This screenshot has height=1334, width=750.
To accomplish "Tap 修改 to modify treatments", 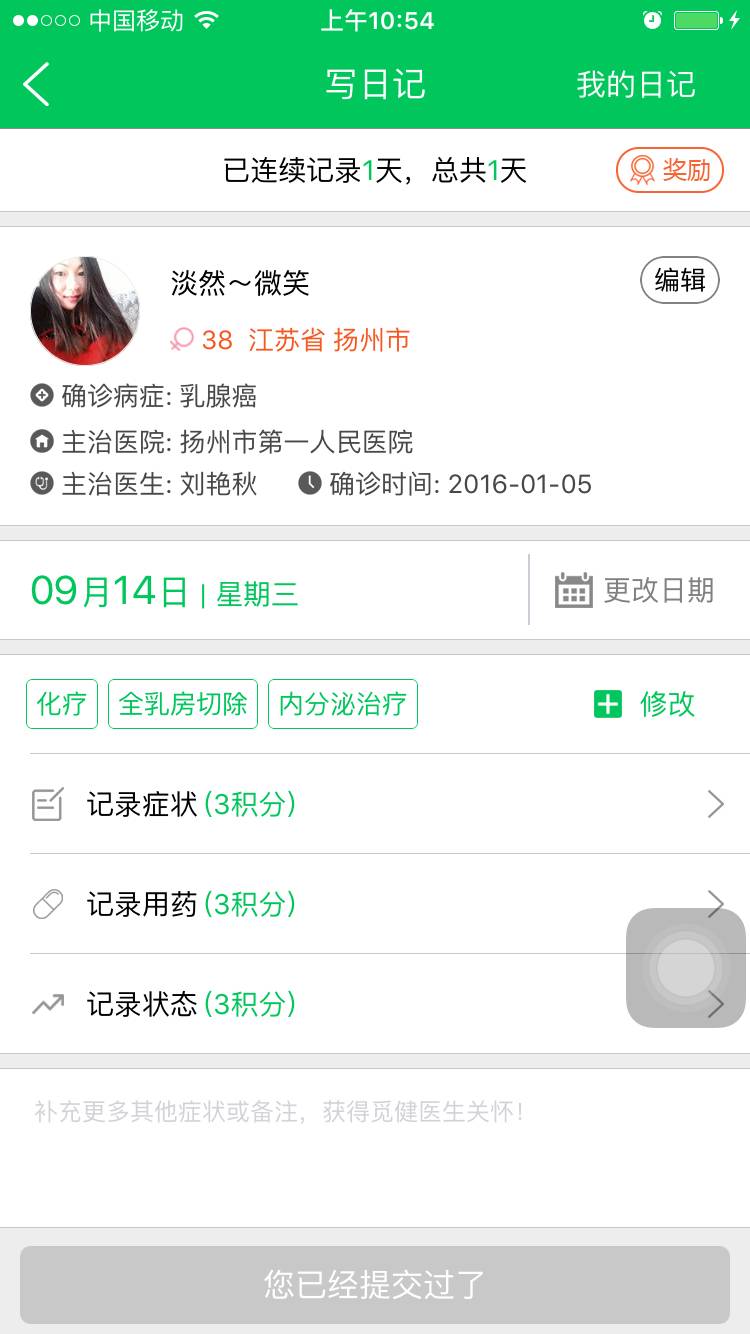I will point(645,704).
